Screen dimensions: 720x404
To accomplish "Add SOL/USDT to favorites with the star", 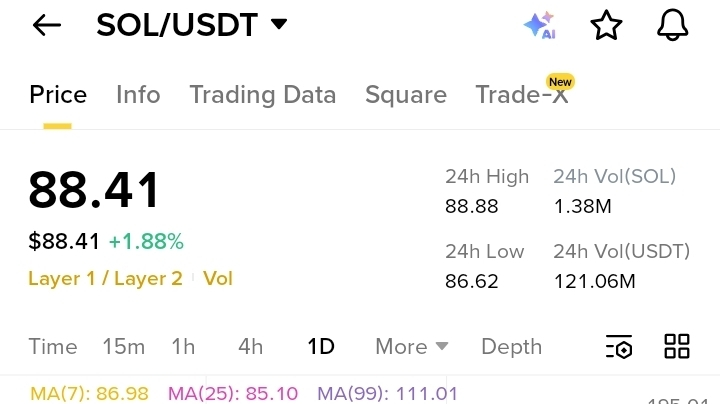I will pos(607,25).
